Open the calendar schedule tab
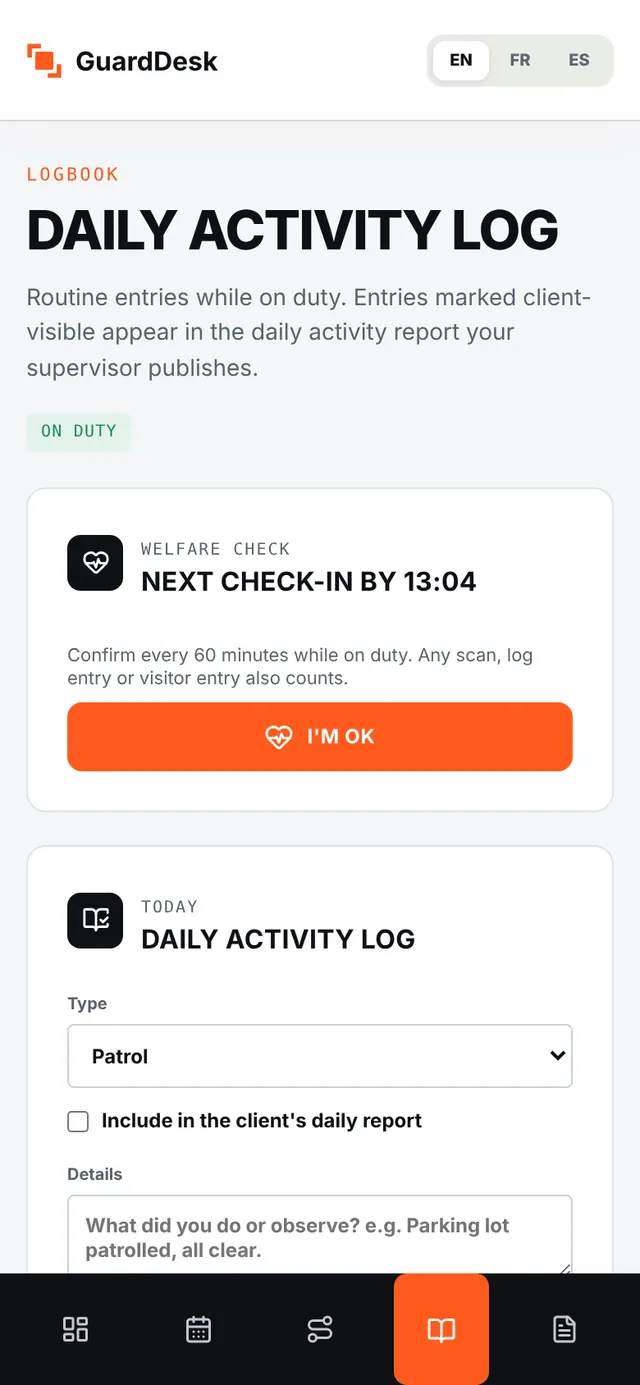Image resolution: width=640 pixels, height=1385 pixels. [198, 1329]
